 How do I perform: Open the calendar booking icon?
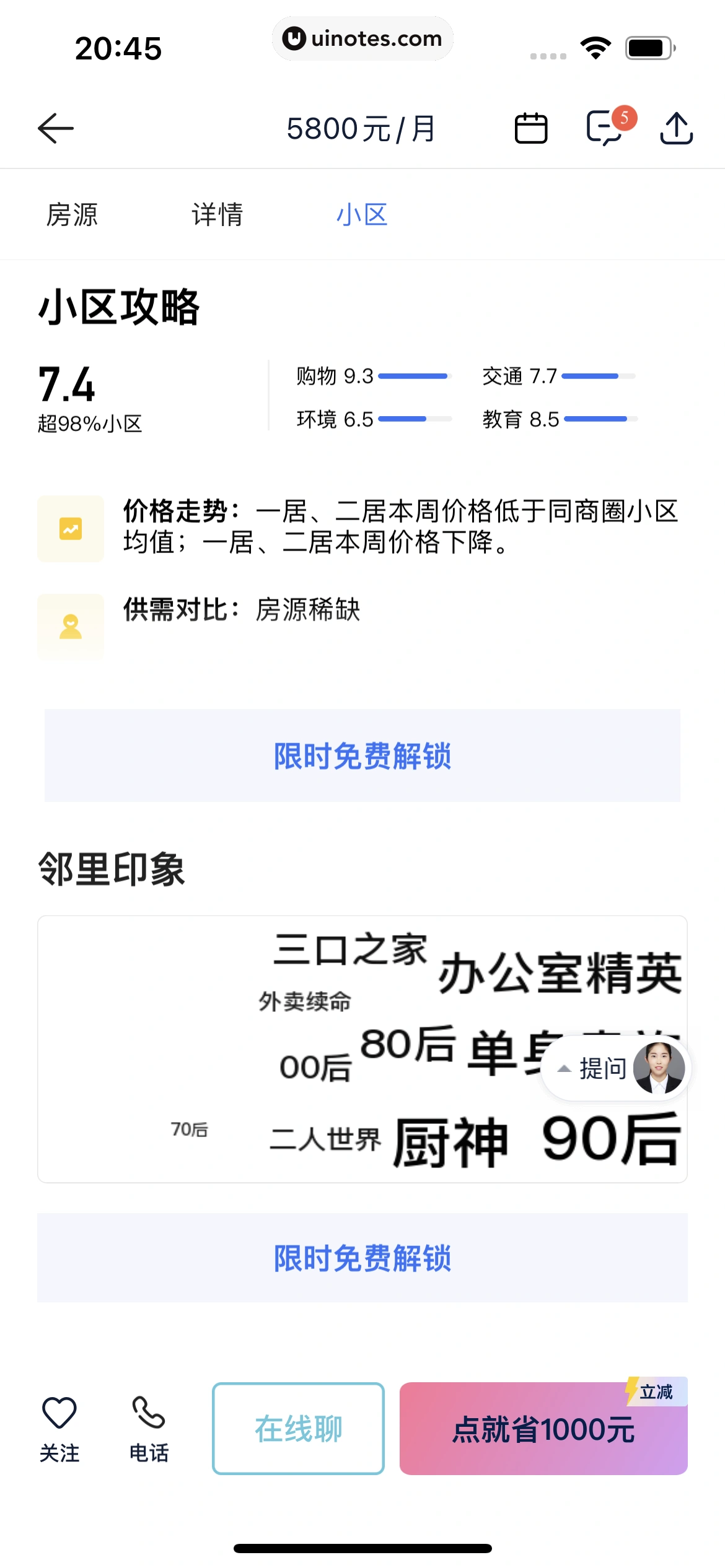point(531,128)
